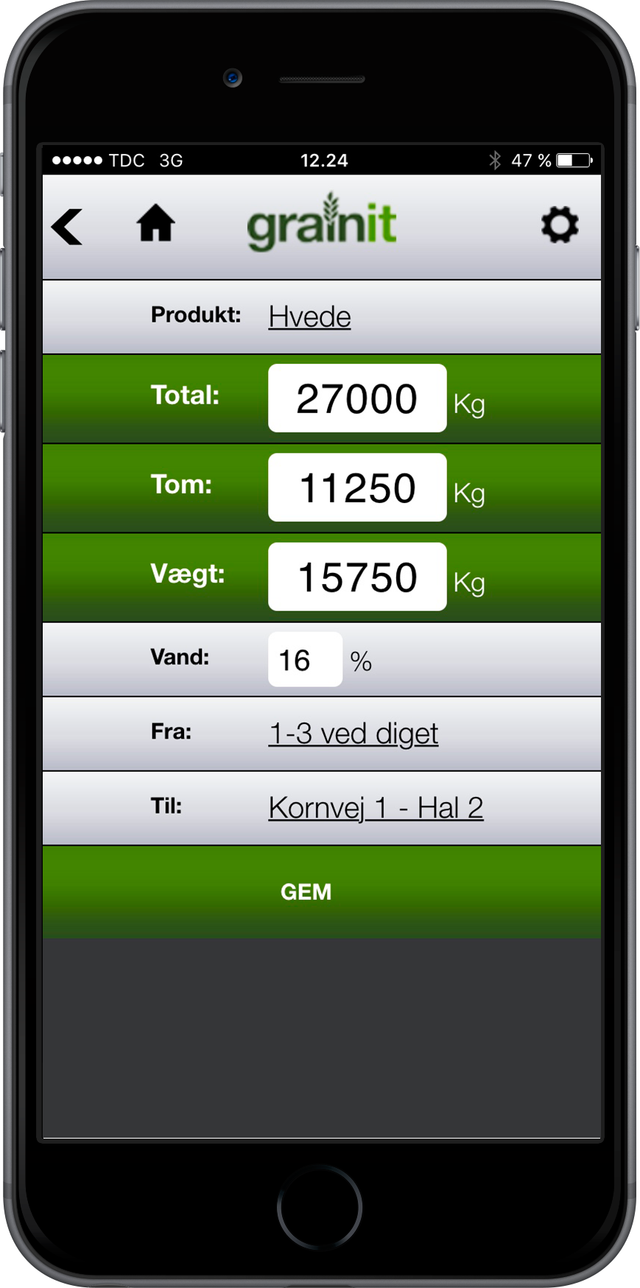Select the Til location Kornvej 1 - Hal 2
Screen dimensions: 640x1288
[375, 808]
